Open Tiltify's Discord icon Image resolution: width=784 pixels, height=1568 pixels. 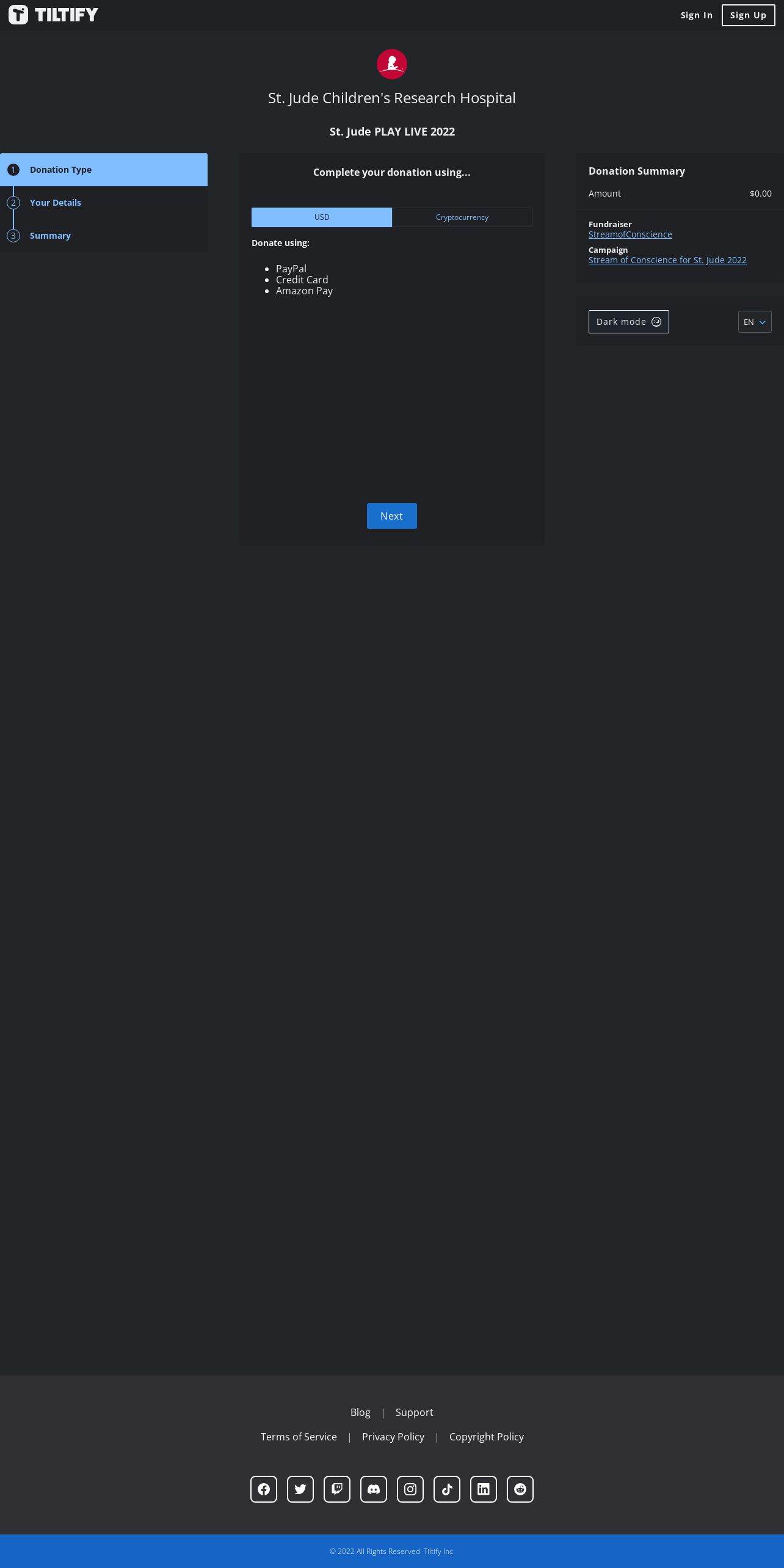[x=374, y=1489]
